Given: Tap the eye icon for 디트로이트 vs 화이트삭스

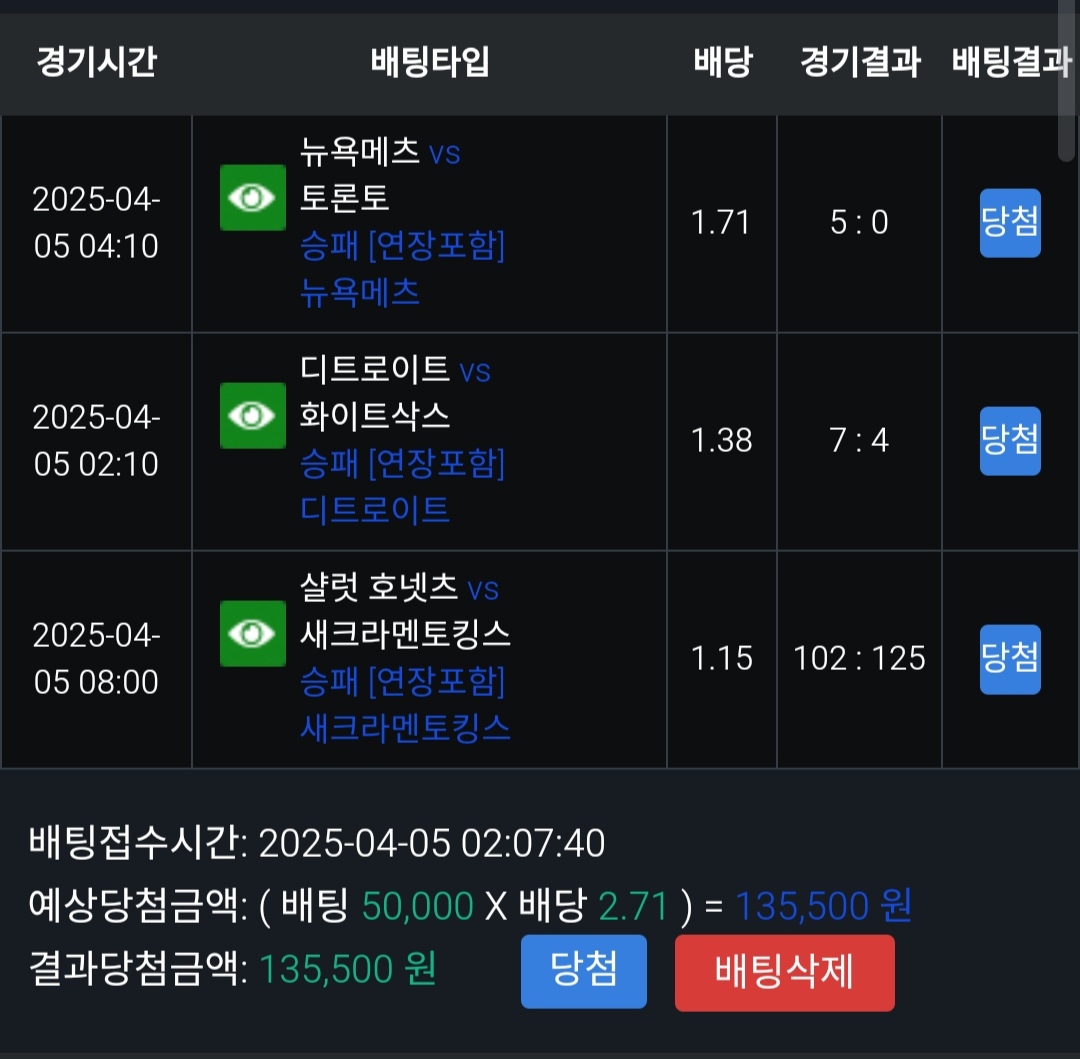Looking at the screenshot, I should coord(253,416).
